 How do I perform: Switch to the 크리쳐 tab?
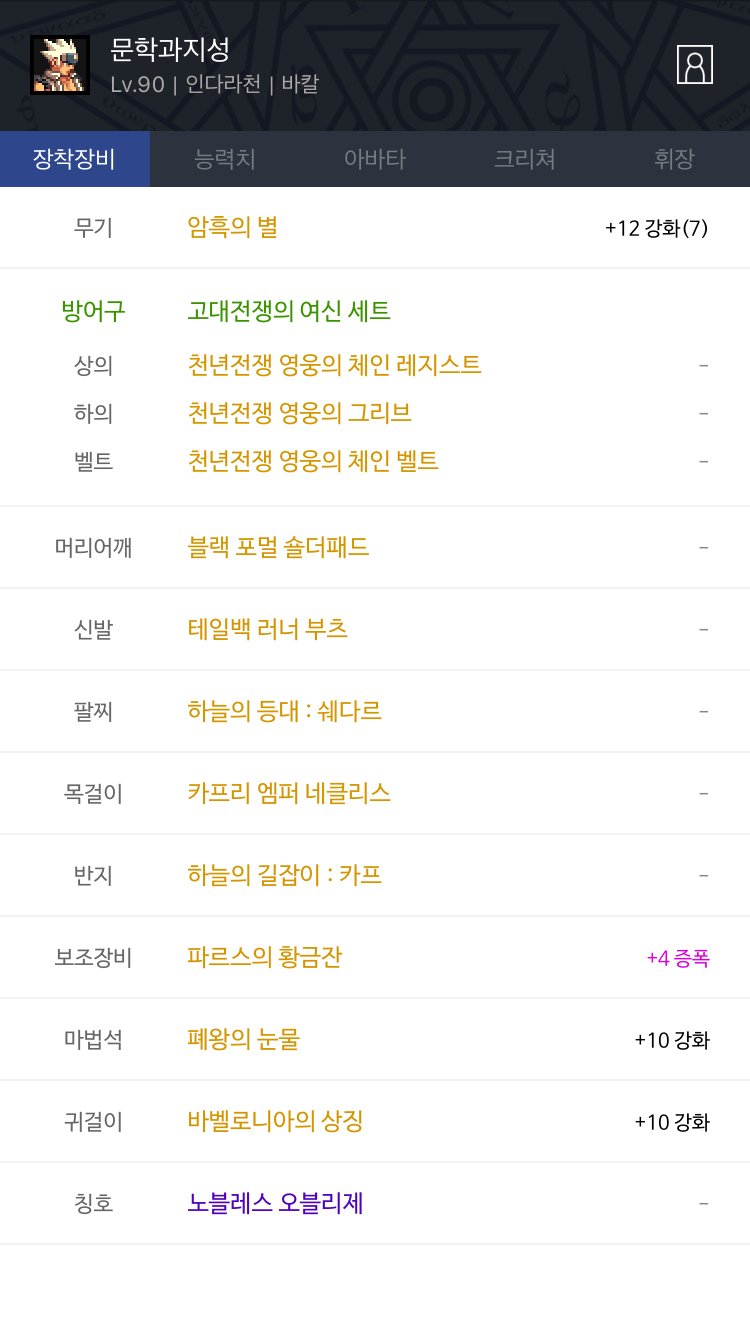pos(525,159)
